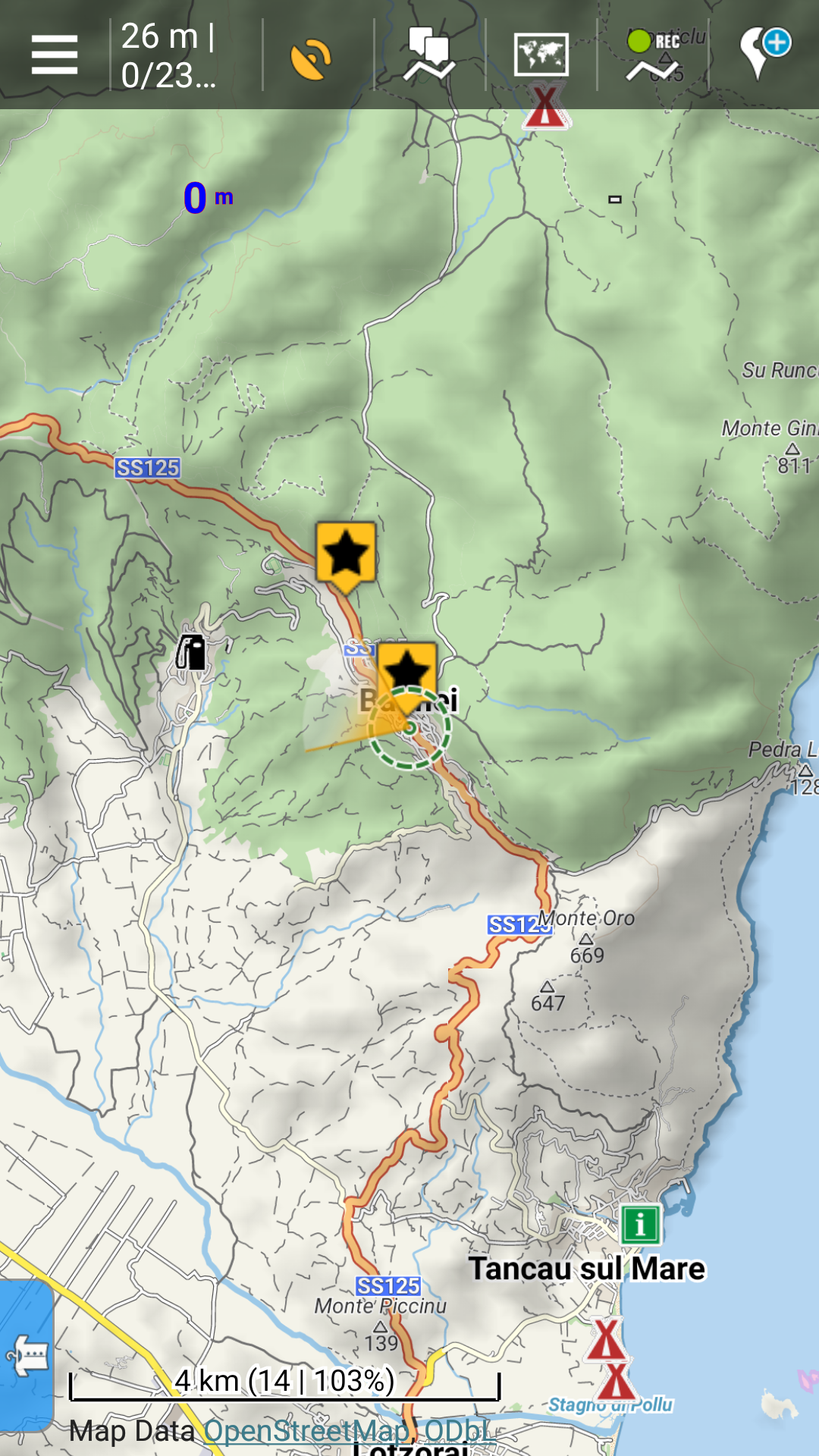Open the side panel arrow handle
The image size is (819, 1456).
tap(26, 1356)
